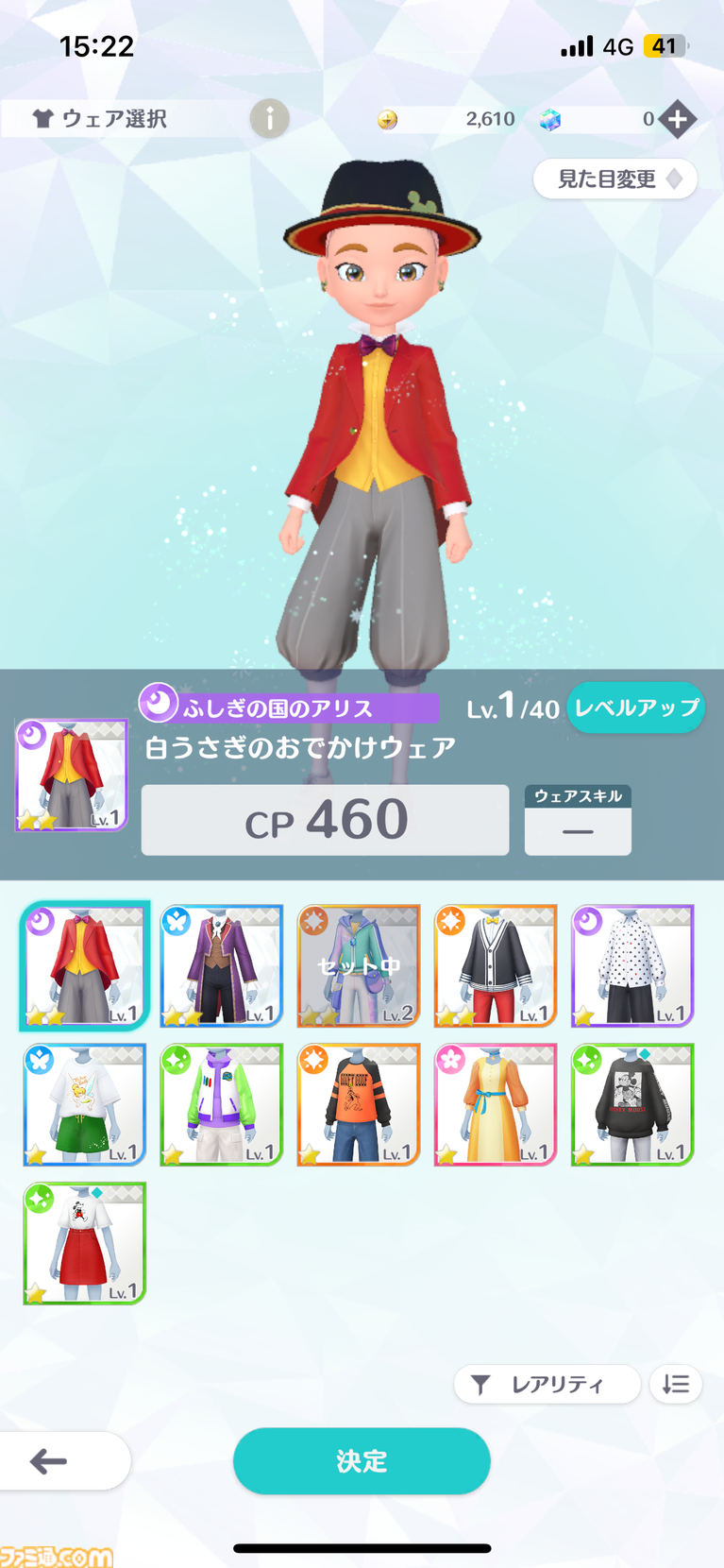Select the yellow and orange dress
The height and width of the screenshot is (1568, 724).
click(496, 1104)
